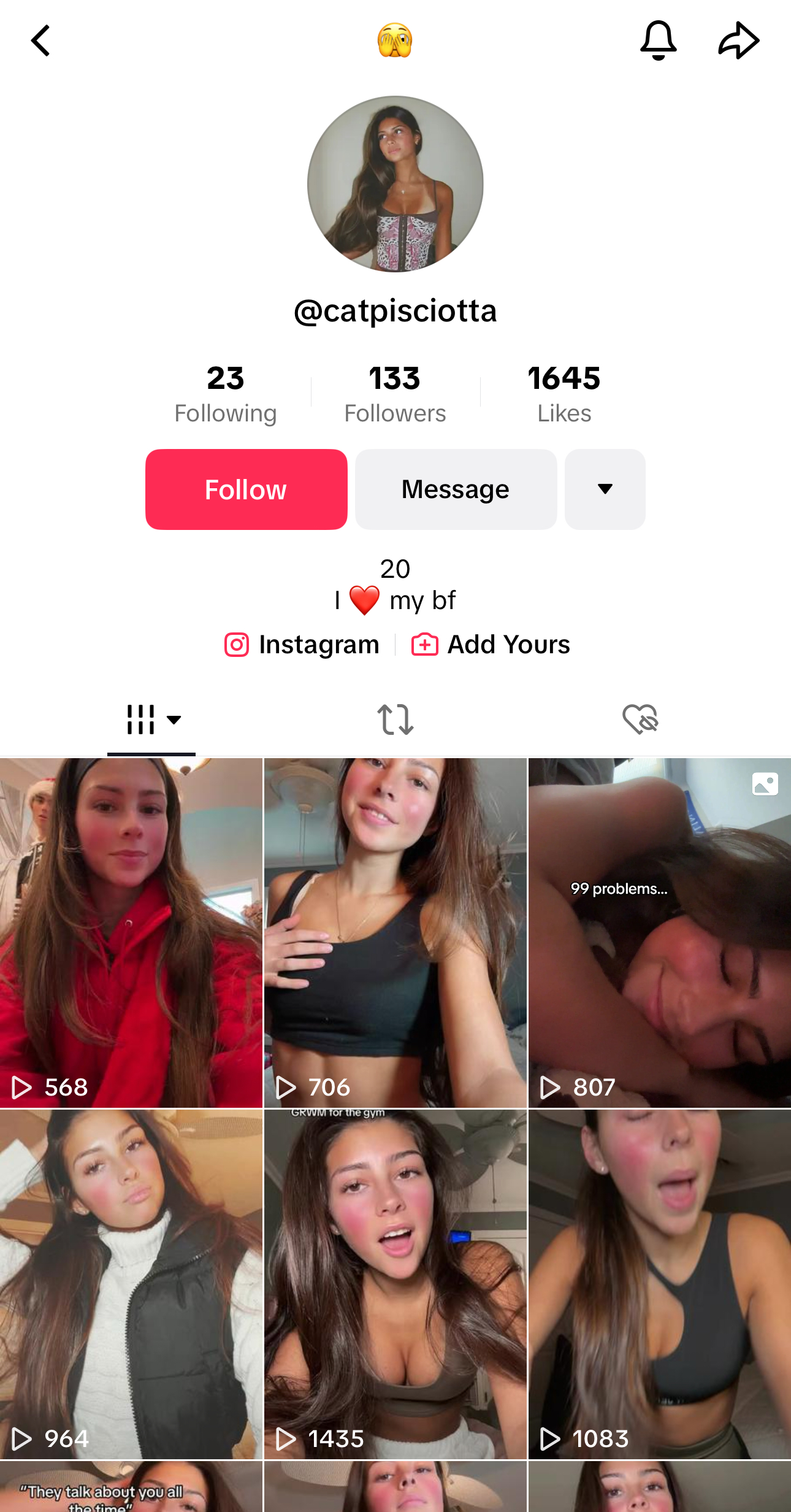Play the video with 964 views
Screen dimensions: 791x1512
(x=131, y=1284)
